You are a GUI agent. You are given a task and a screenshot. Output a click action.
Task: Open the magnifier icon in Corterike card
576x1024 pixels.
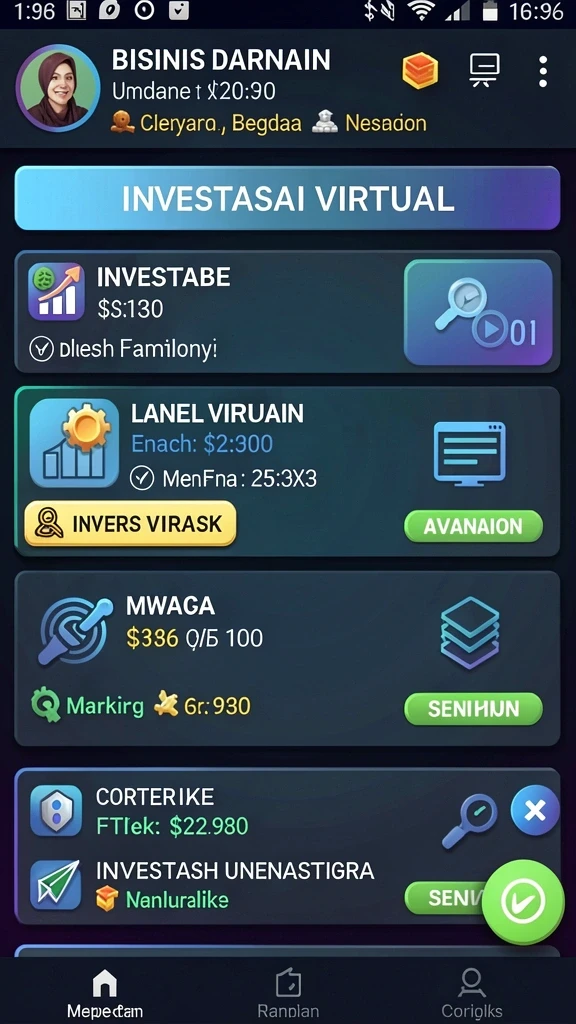click(x=469, y=821)
